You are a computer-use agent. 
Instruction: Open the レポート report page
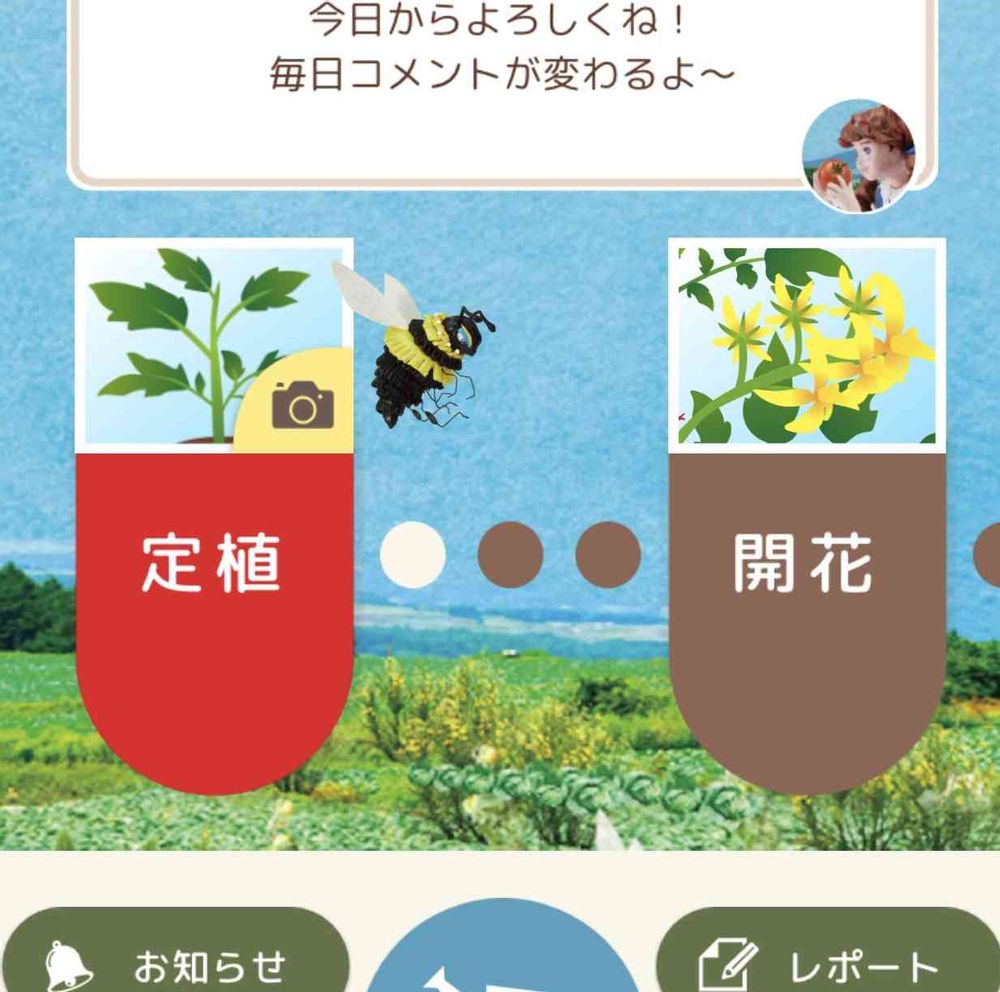(x=828, y=962)
